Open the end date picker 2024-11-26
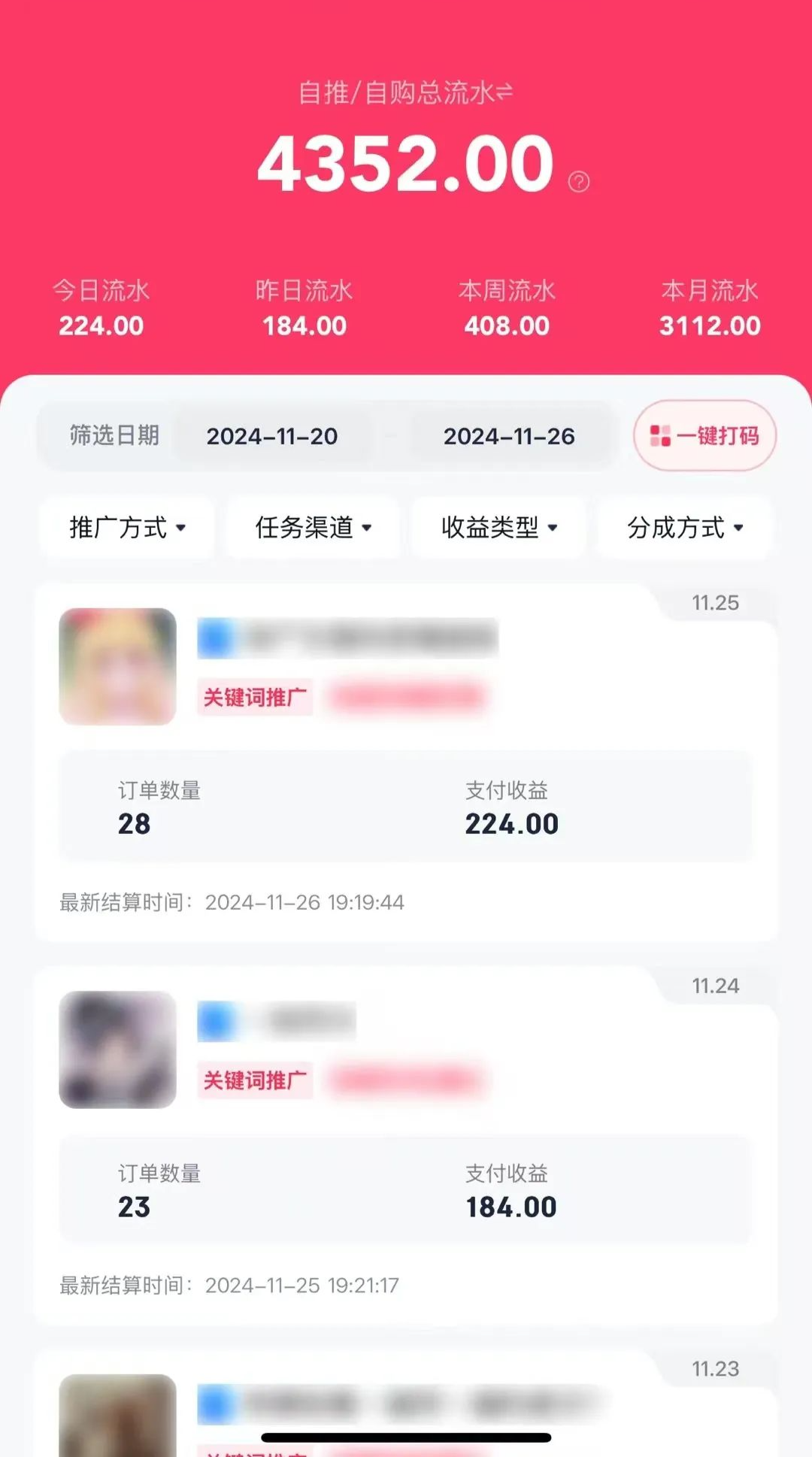The height and width of the screenshot is (1457, 812). click(x=509, y=436)
